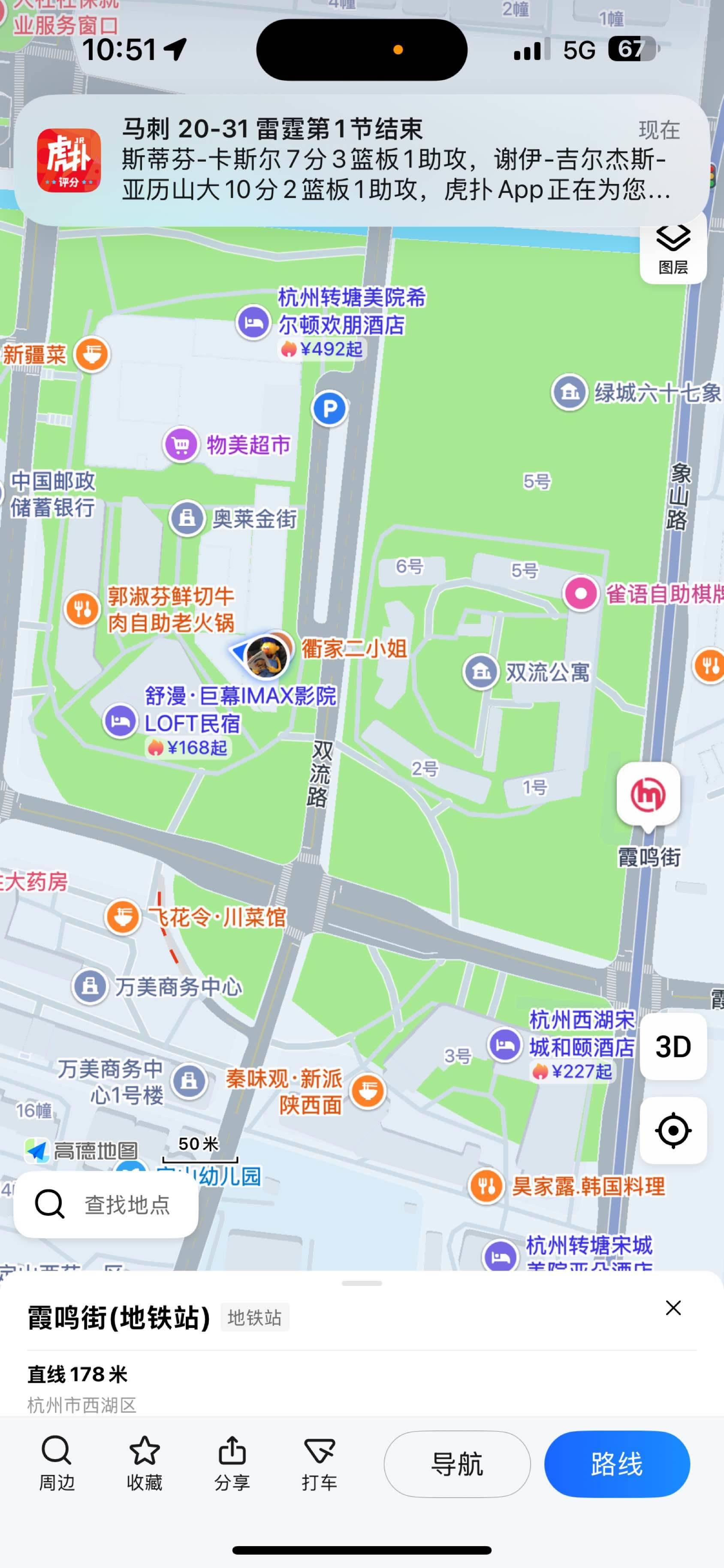The height and width of the screenshot is (1568, 724).
Task: Start navigation with 导航 button
Action: pos(457,1463)
